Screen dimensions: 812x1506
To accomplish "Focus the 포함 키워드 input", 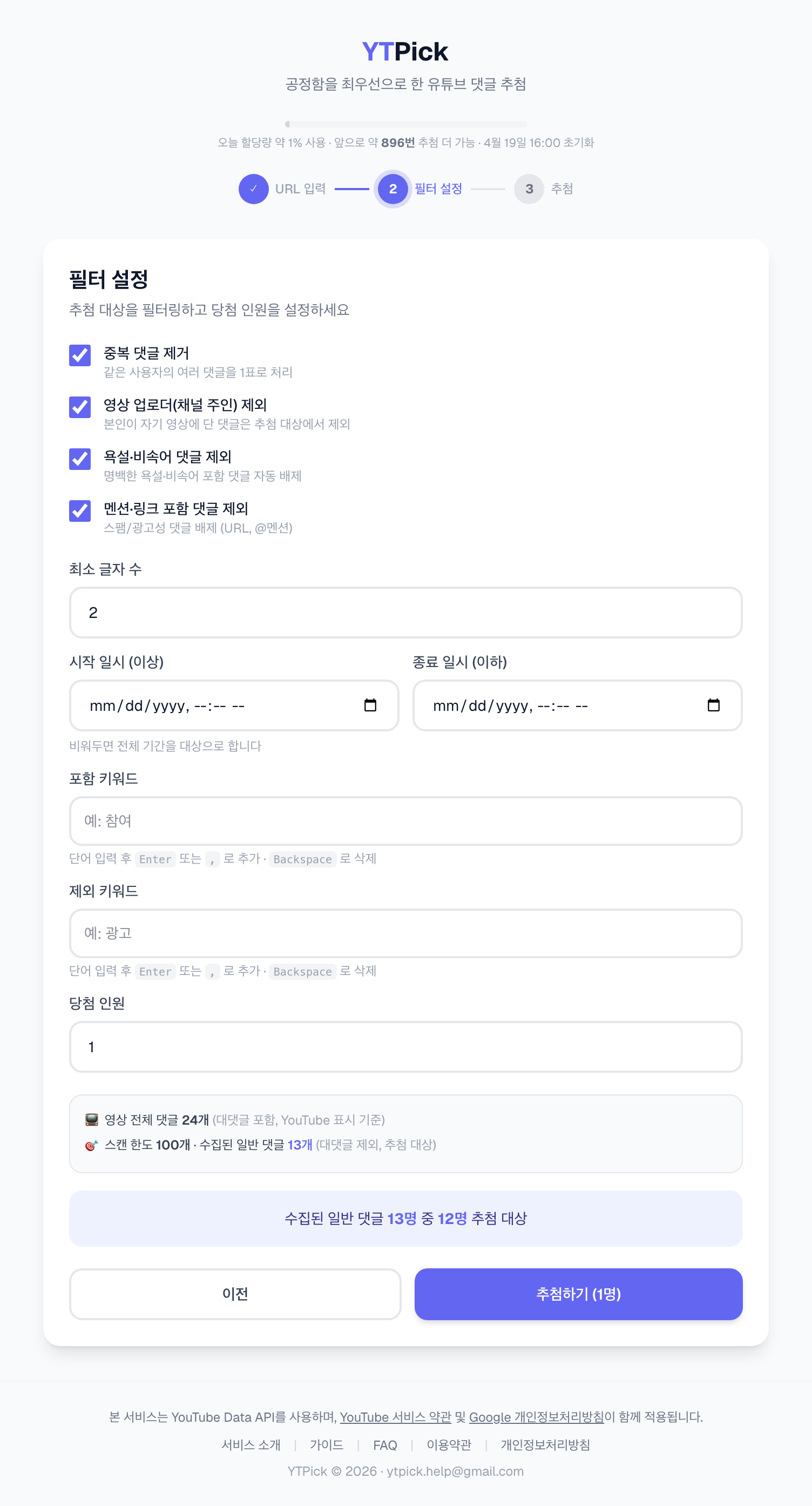I will [405, 821].
